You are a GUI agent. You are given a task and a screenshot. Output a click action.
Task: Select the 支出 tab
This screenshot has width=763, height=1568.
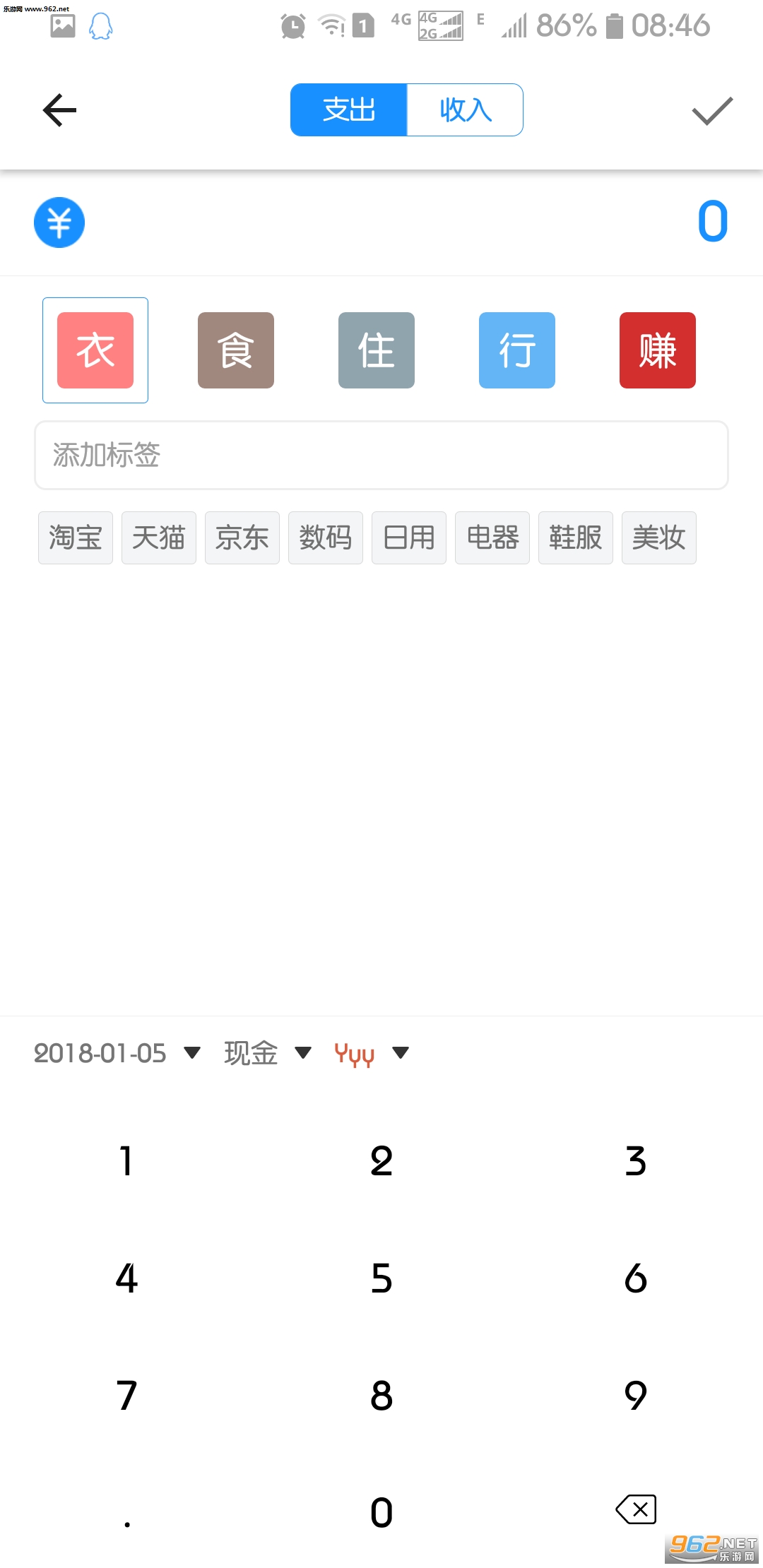click(x=349, y=110)
